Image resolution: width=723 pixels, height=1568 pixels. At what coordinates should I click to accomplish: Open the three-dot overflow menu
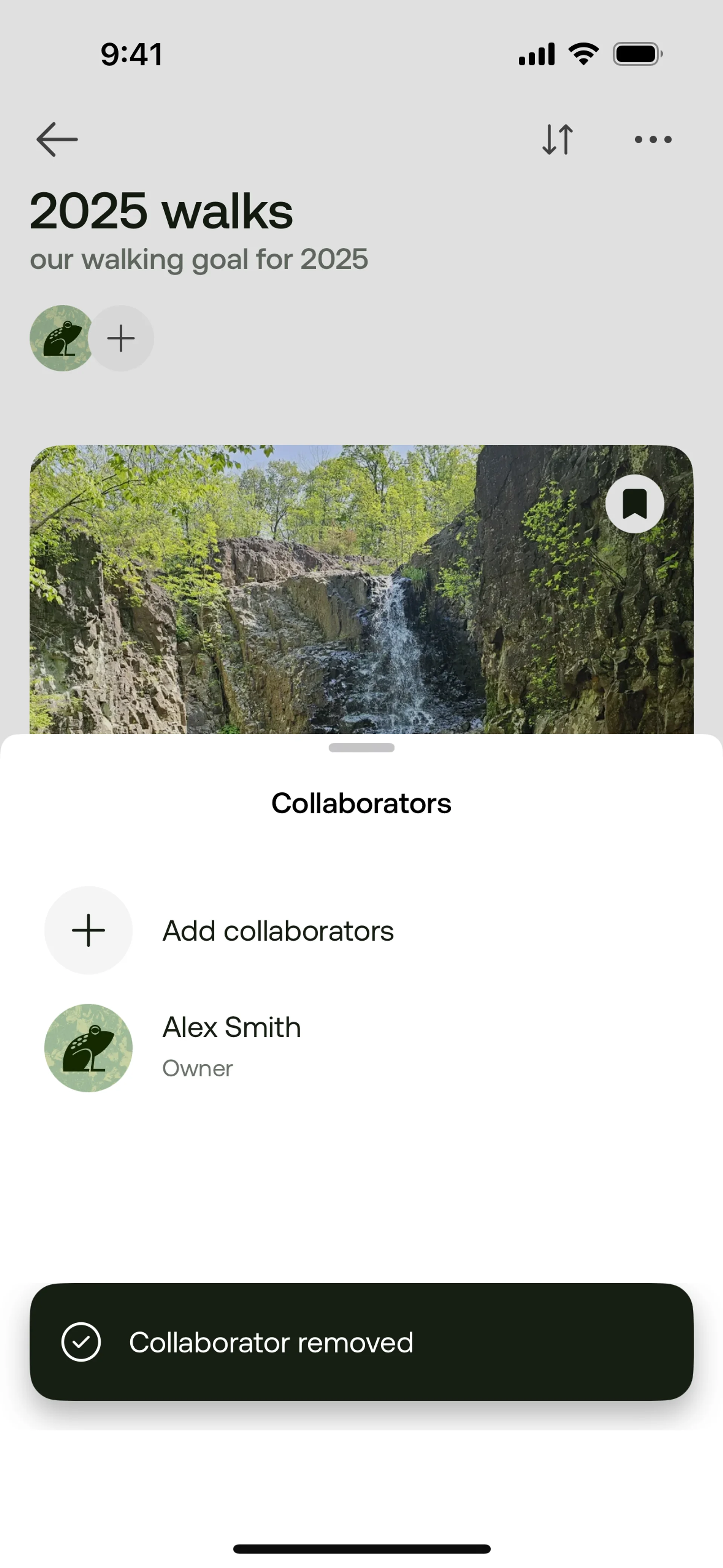[653, 139]
